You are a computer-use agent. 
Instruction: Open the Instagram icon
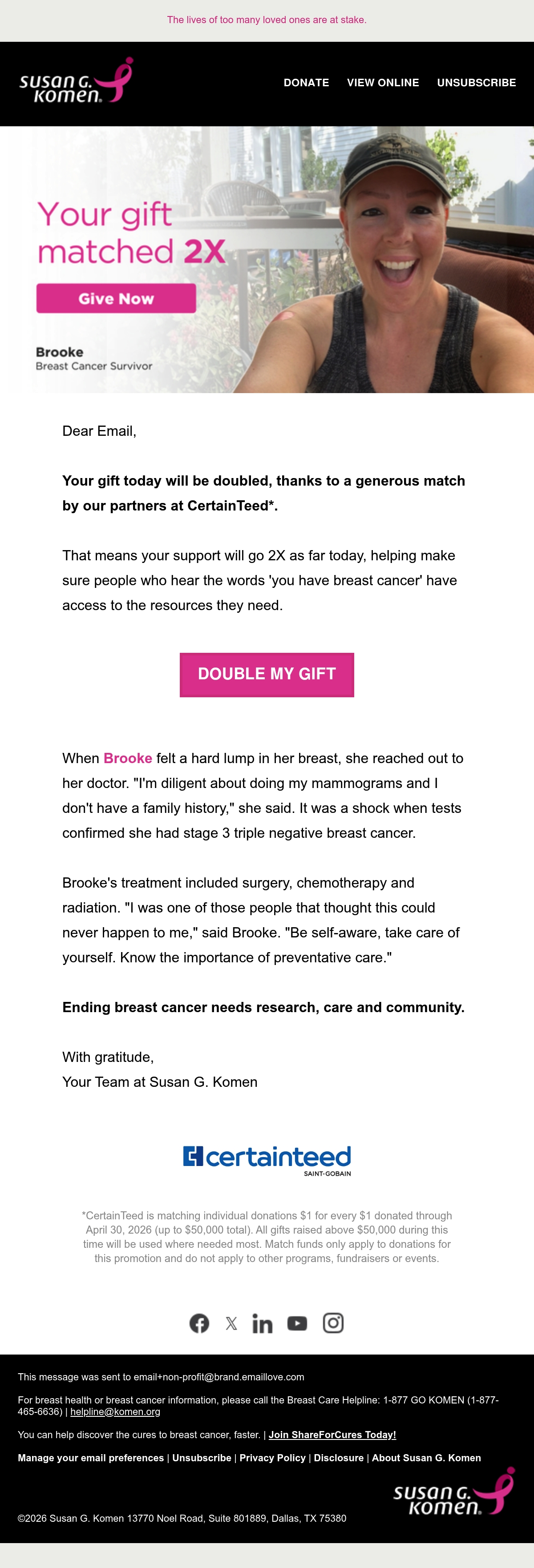[x=333, y=1323]
